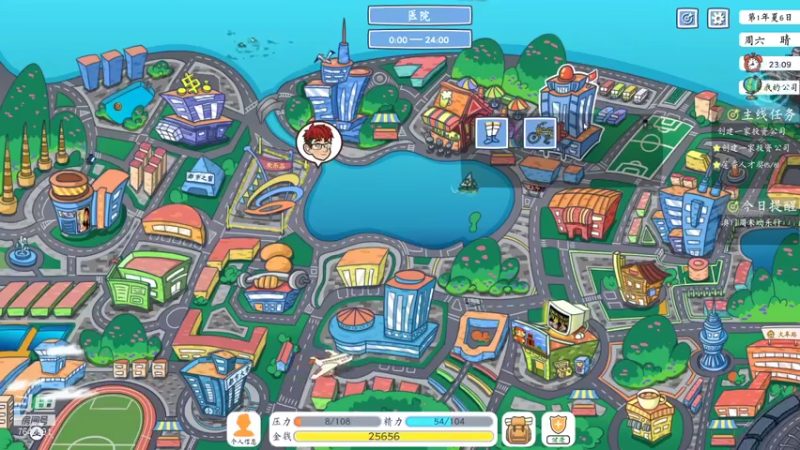This screenshot has width=800, height=450.
Task: Open the target goals icon
Action: pyautogui.click(x=687, y=18)
